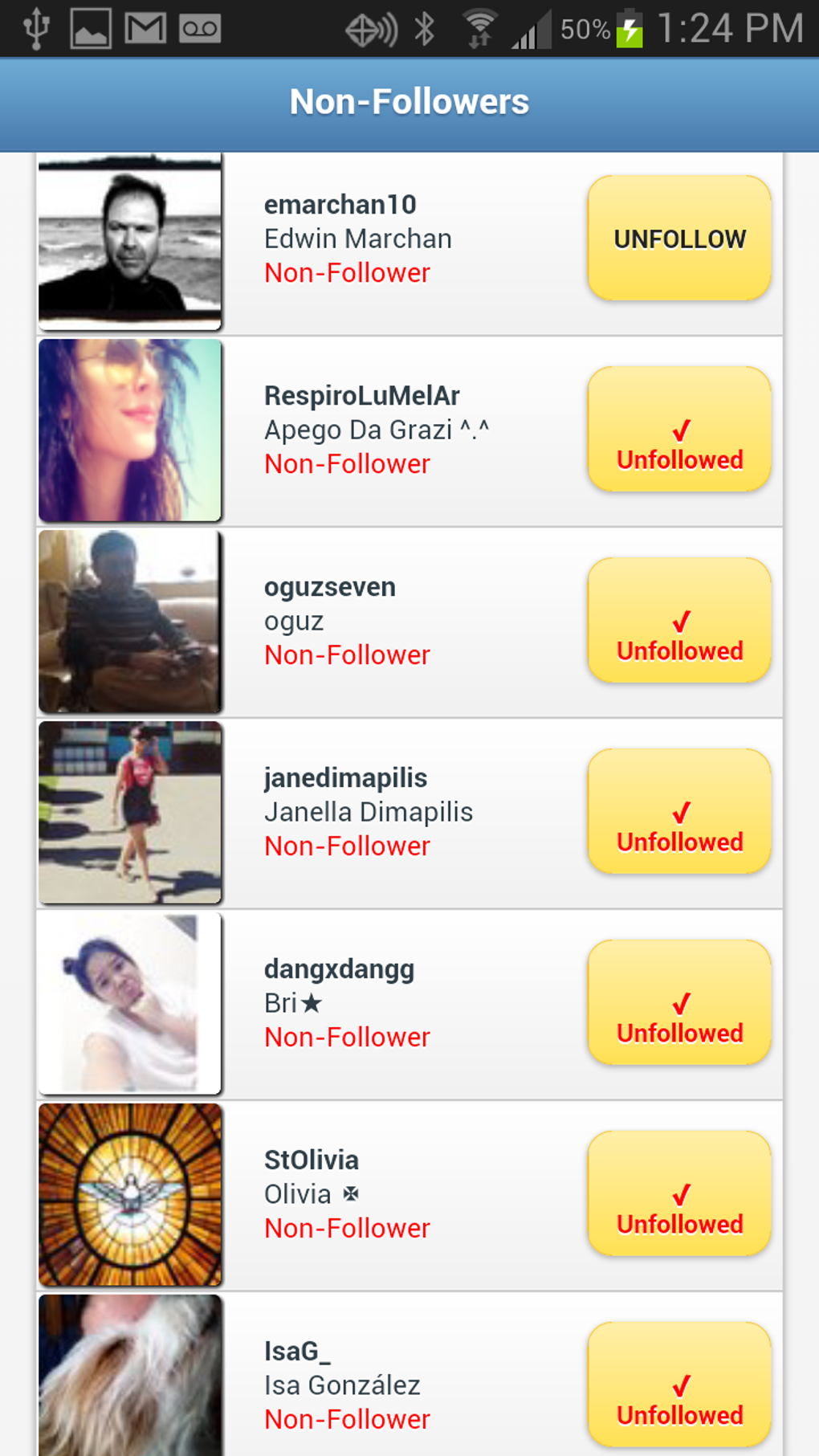The image size is (819, 1456).
Task: Unfollow emarchan10
Action: click(679, 239)
